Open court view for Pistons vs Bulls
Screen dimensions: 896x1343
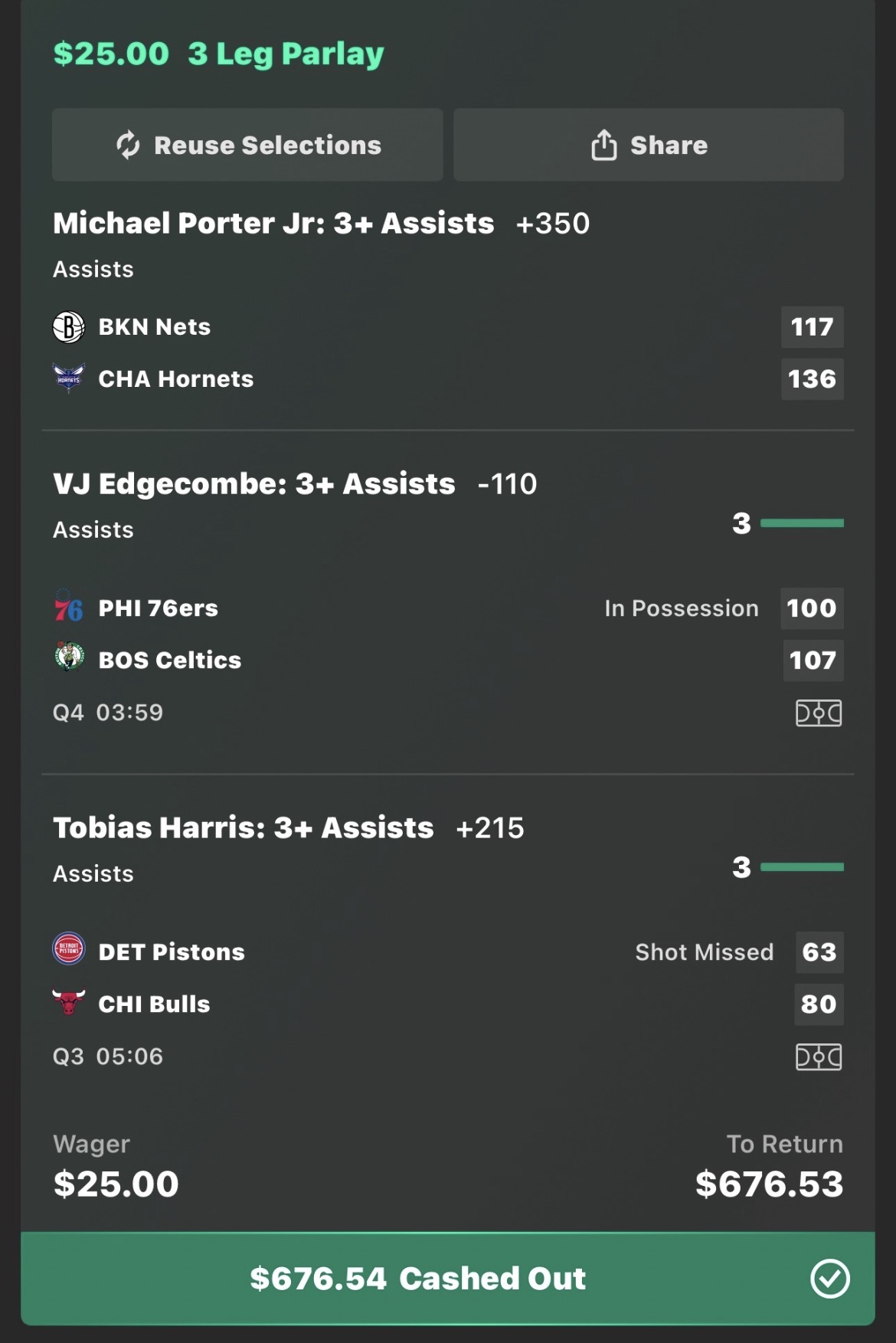(x=818, y=1057)
